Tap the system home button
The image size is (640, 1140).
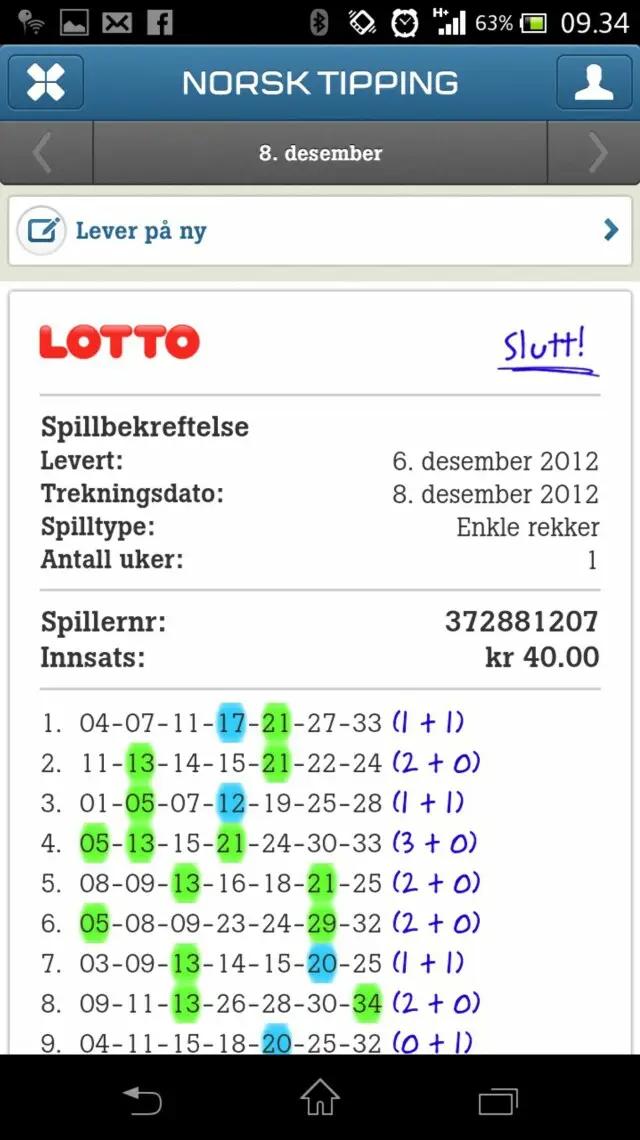[320, 1099]
